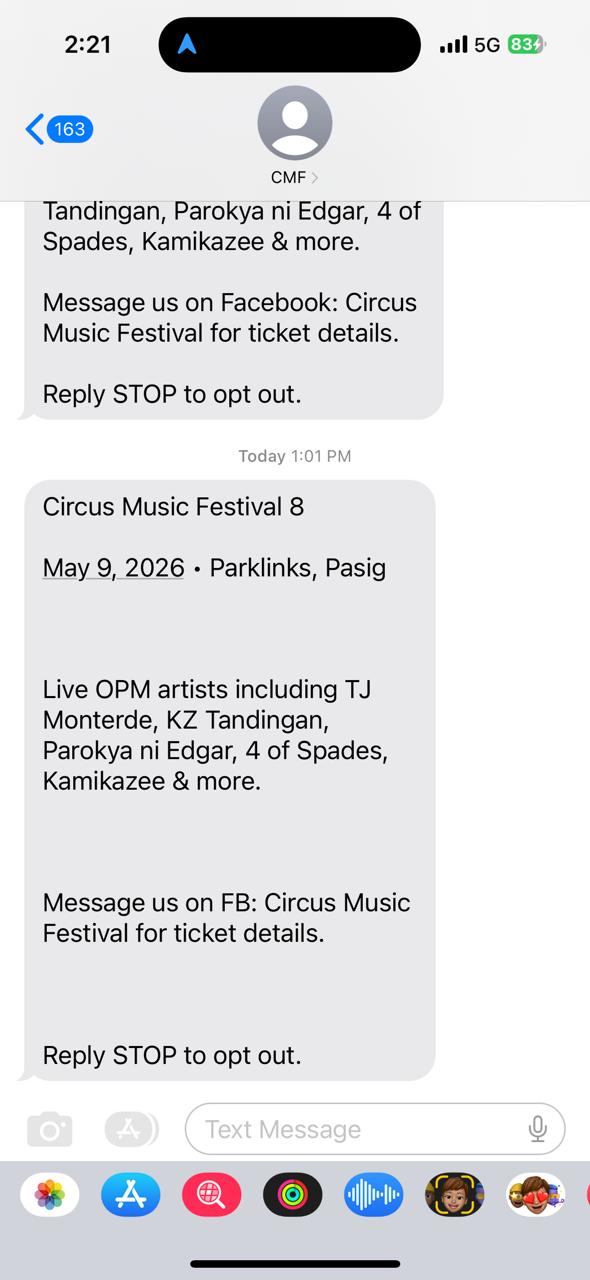Viewport: 590px width, 1280px height.
Task: Open the Apps button next to the text field
Action: click(131, 1129)
